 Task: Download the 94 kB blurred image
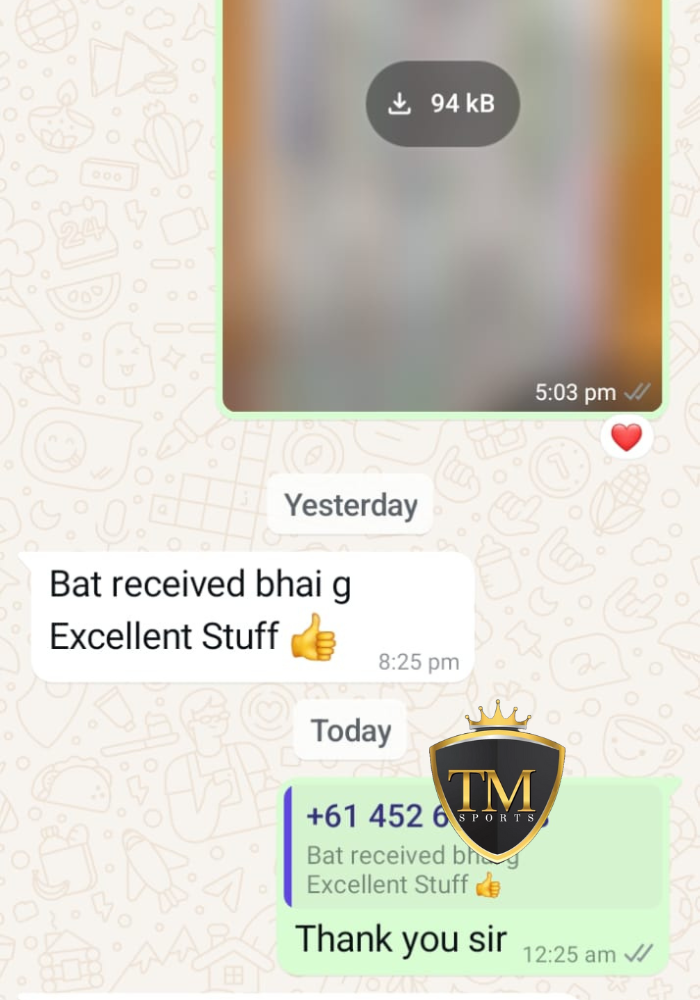click(x=442, y=104)
